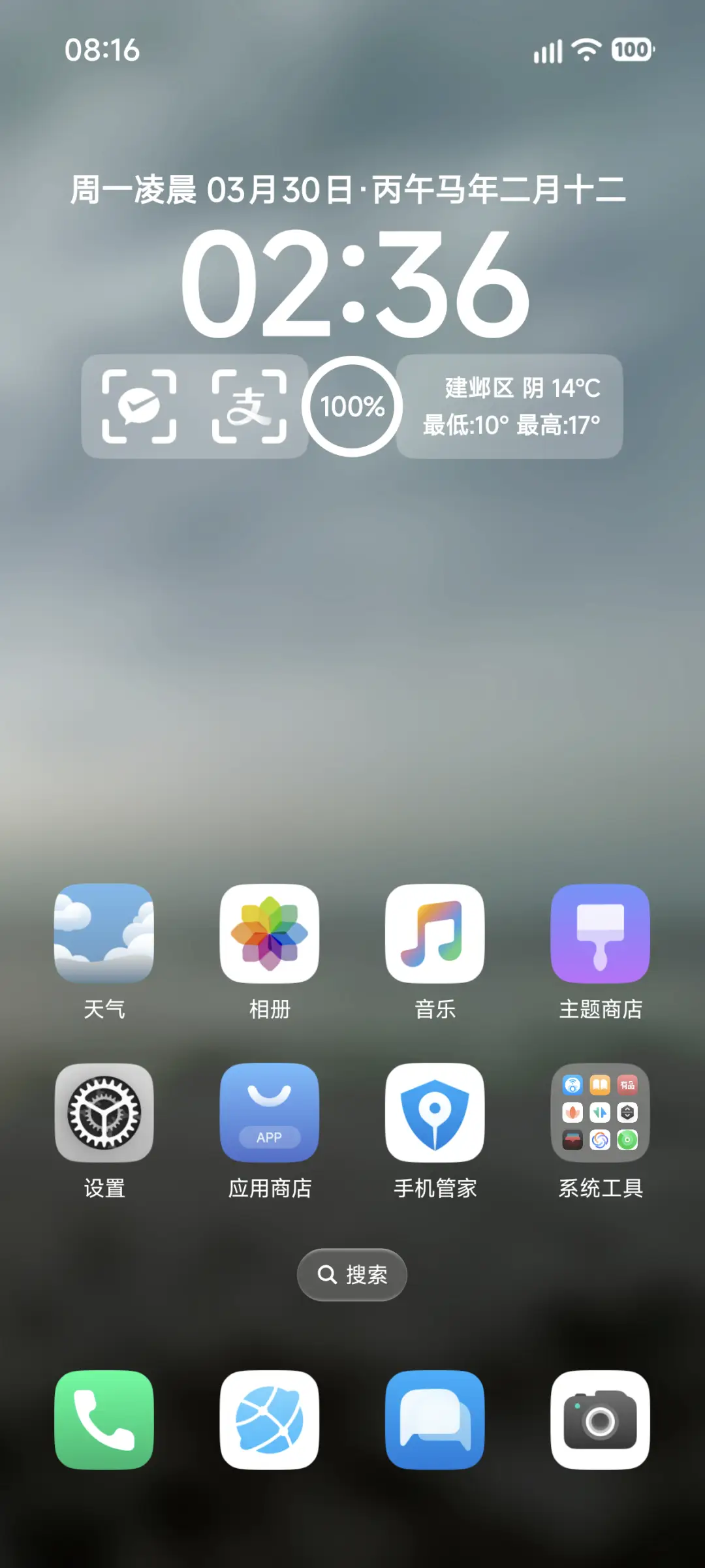This screenshot has width=705, height=1568.
Task: Launch the 应用商店 app store
Action: pyautogui.click(x=270, y=1114)
